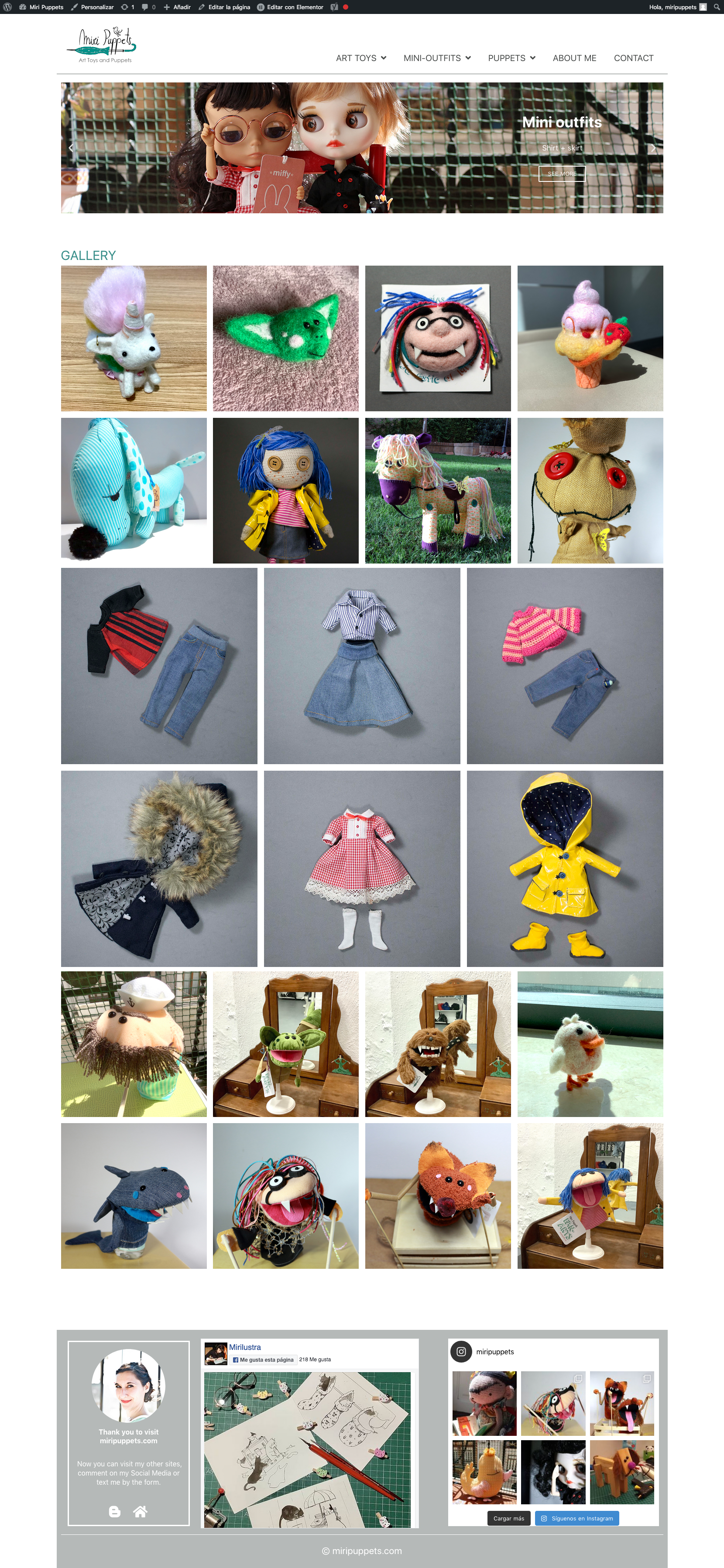Expand the PUPPETS menu

(511, 58)
